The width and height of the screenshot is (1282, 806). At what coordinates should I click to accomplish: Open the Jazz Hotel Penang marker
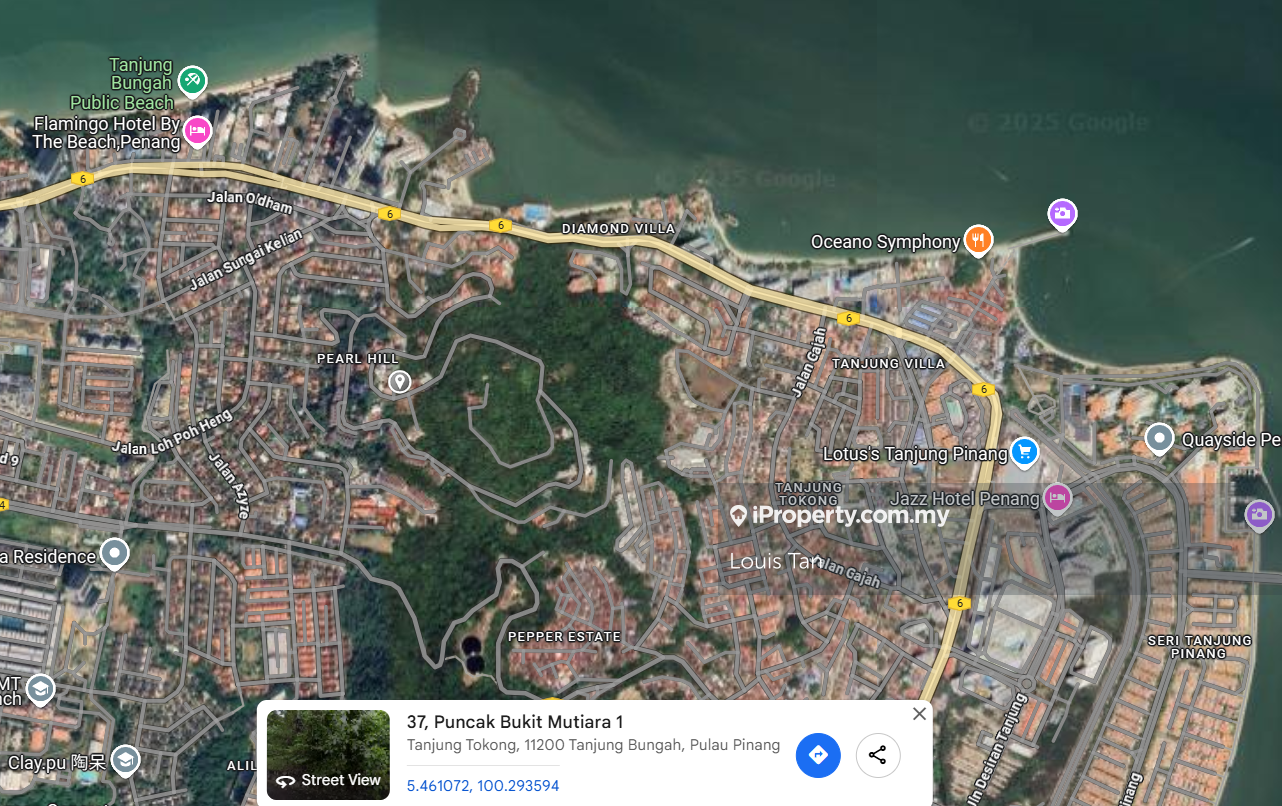pyautogui.click(x=1057, y=497)
